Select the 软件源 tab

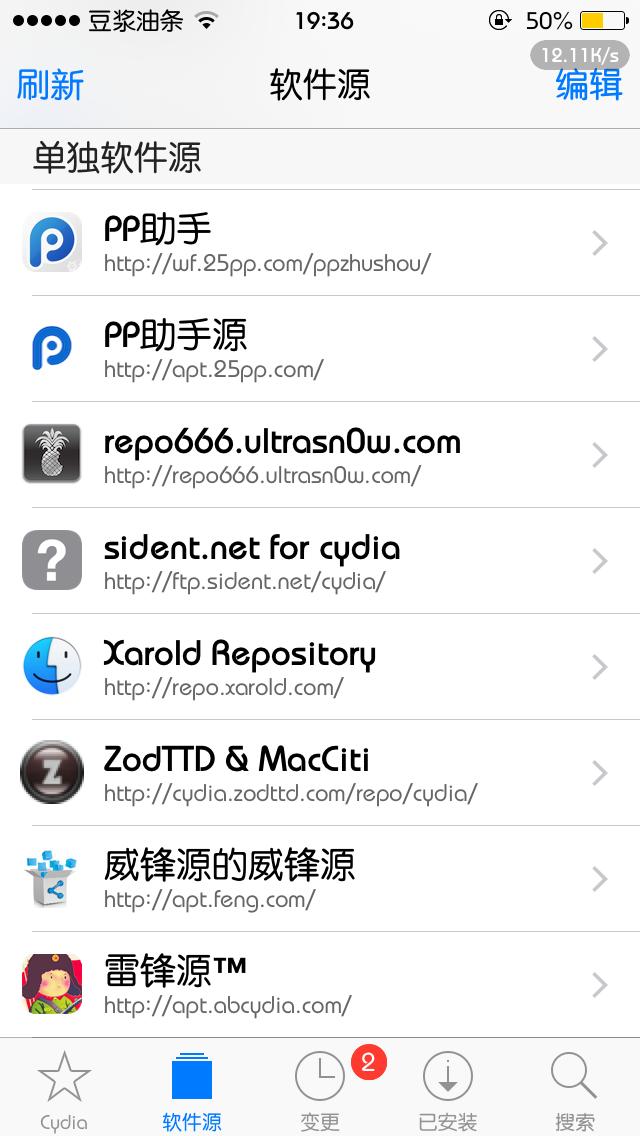pyautogui.click(x=192, y=1090)
